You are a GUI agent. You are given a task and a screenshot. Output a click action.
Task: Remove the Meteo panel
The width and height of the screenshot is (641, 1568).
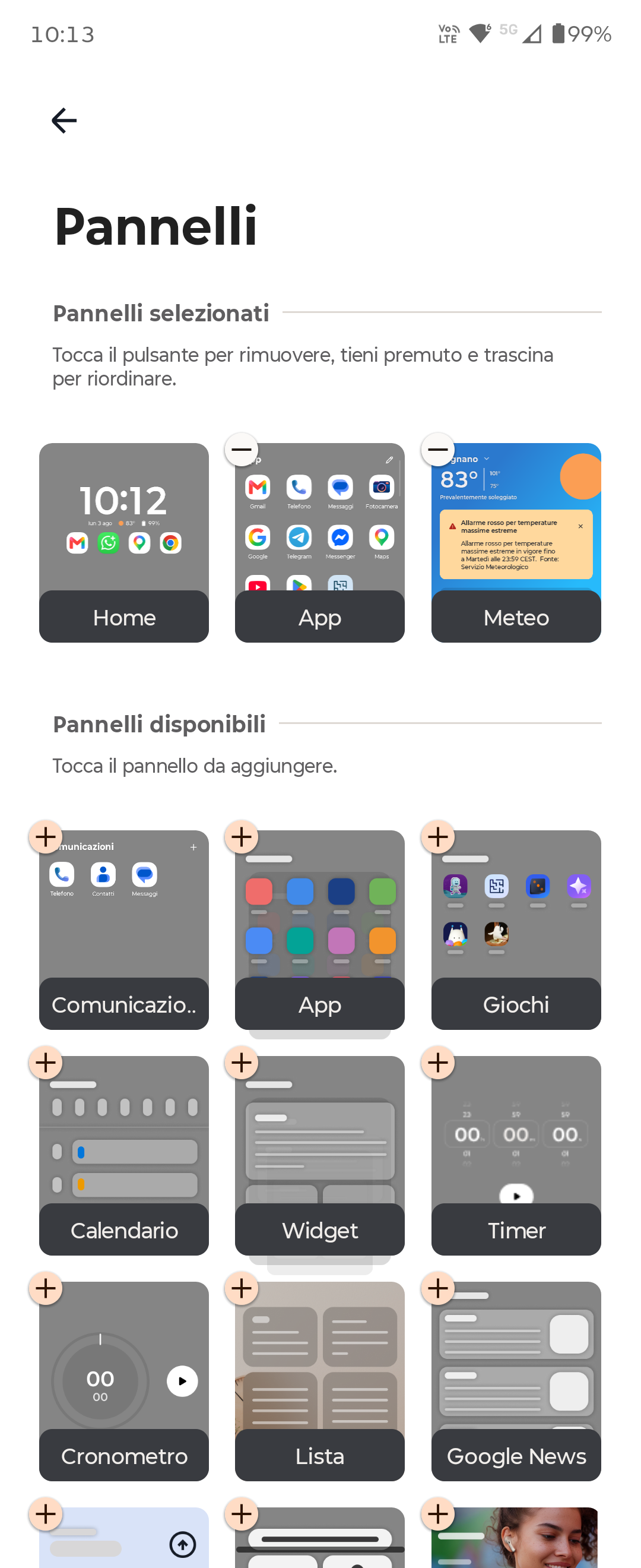point(438,449)
